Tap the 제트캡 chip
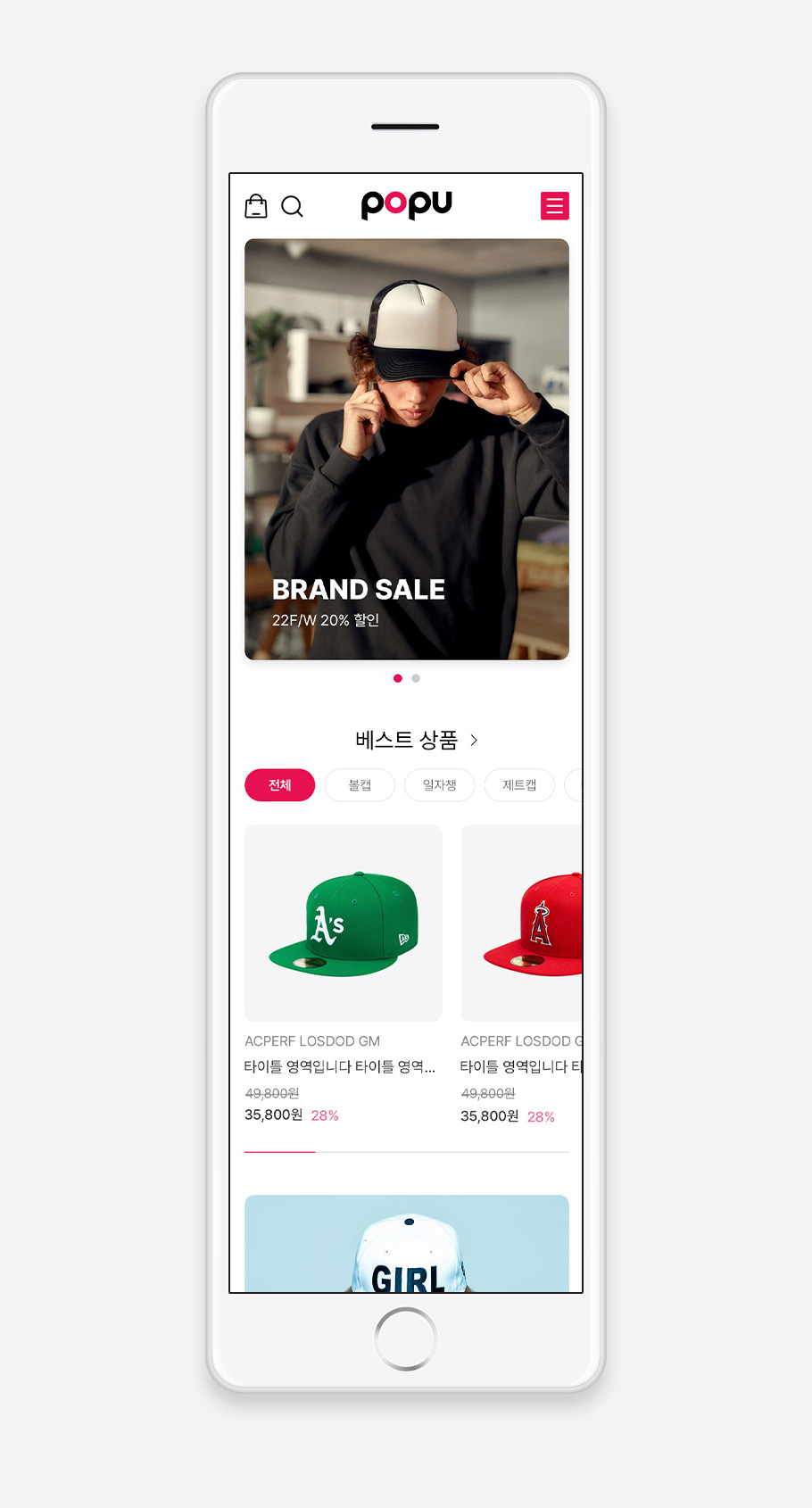The image size is (812, 1508). [x=519, y=785]
